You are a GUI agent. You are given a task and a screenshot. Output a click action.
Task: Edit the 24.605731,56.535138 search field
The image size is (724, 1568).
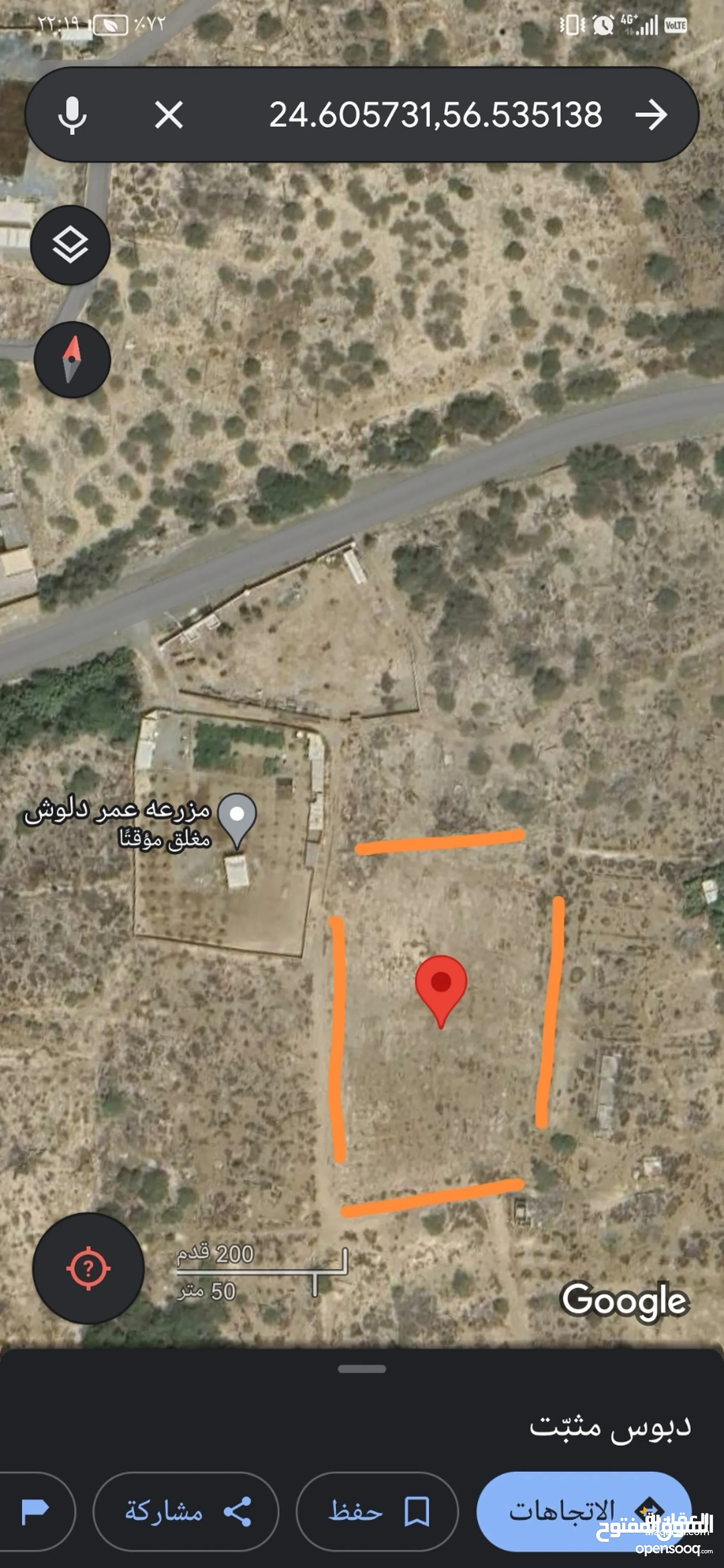click(435, 114)
